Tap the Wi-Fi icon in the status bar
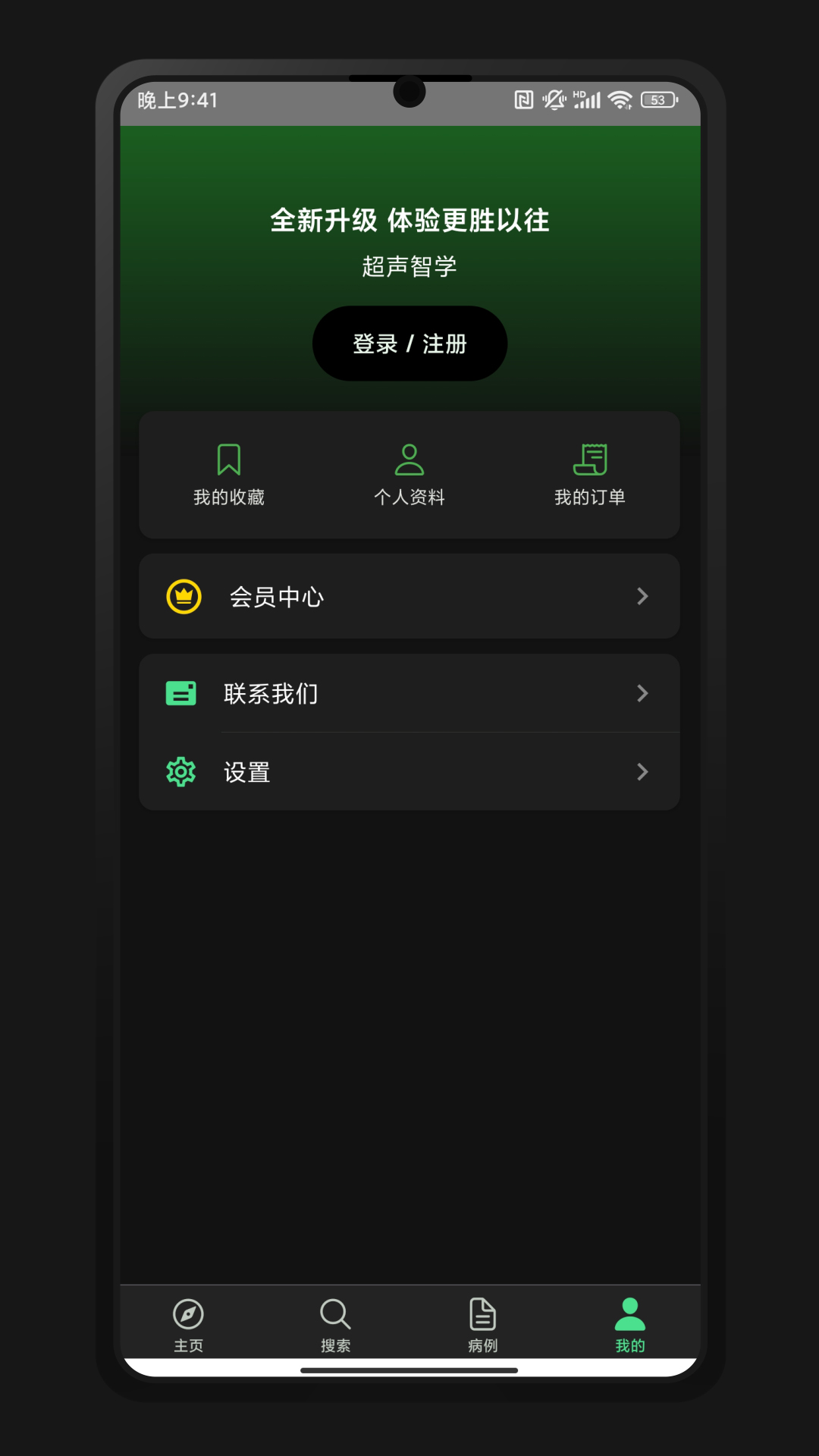The image size is (819, 1456). pos(620,99)
